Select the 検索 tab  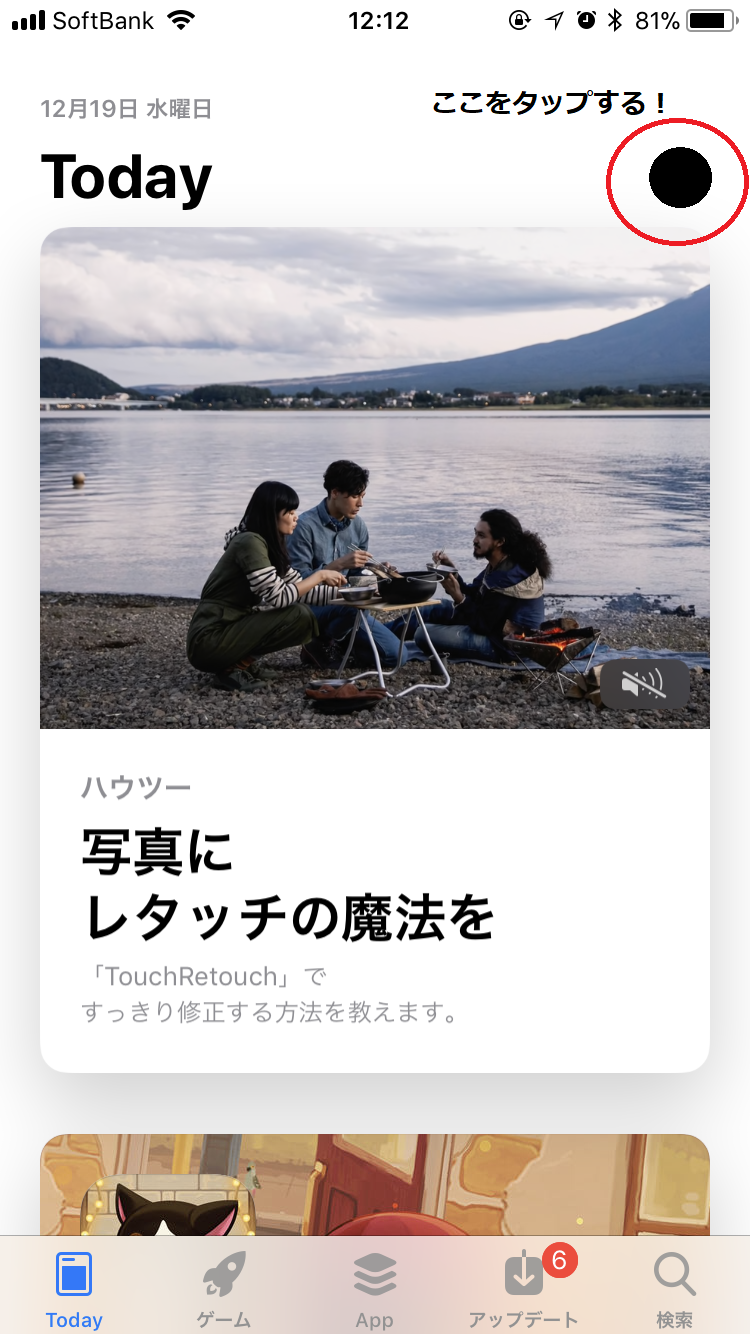[x=674, y=1288]
